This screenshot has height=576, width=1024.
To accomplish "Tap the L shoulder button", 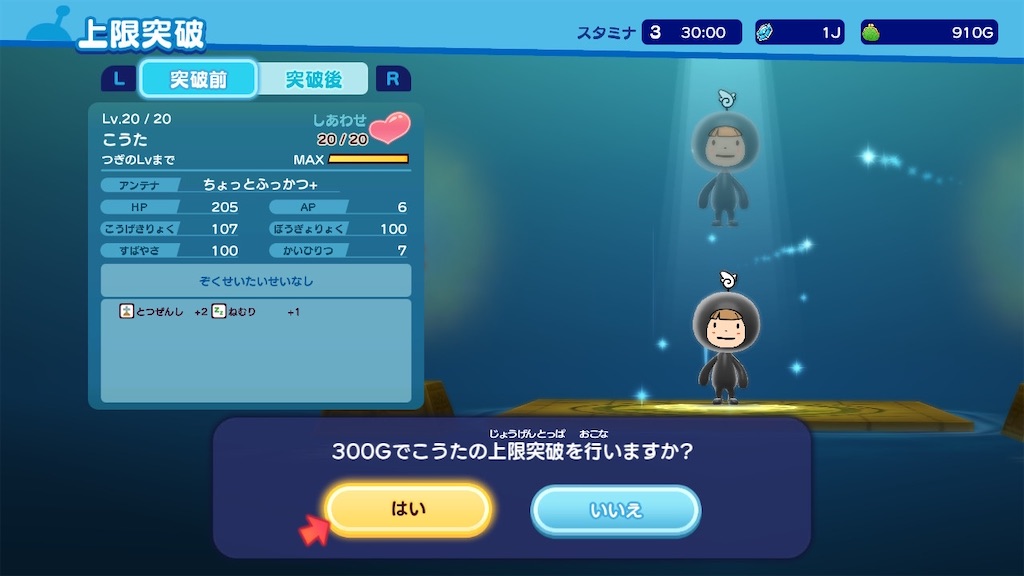I will [x=118, y=79].
